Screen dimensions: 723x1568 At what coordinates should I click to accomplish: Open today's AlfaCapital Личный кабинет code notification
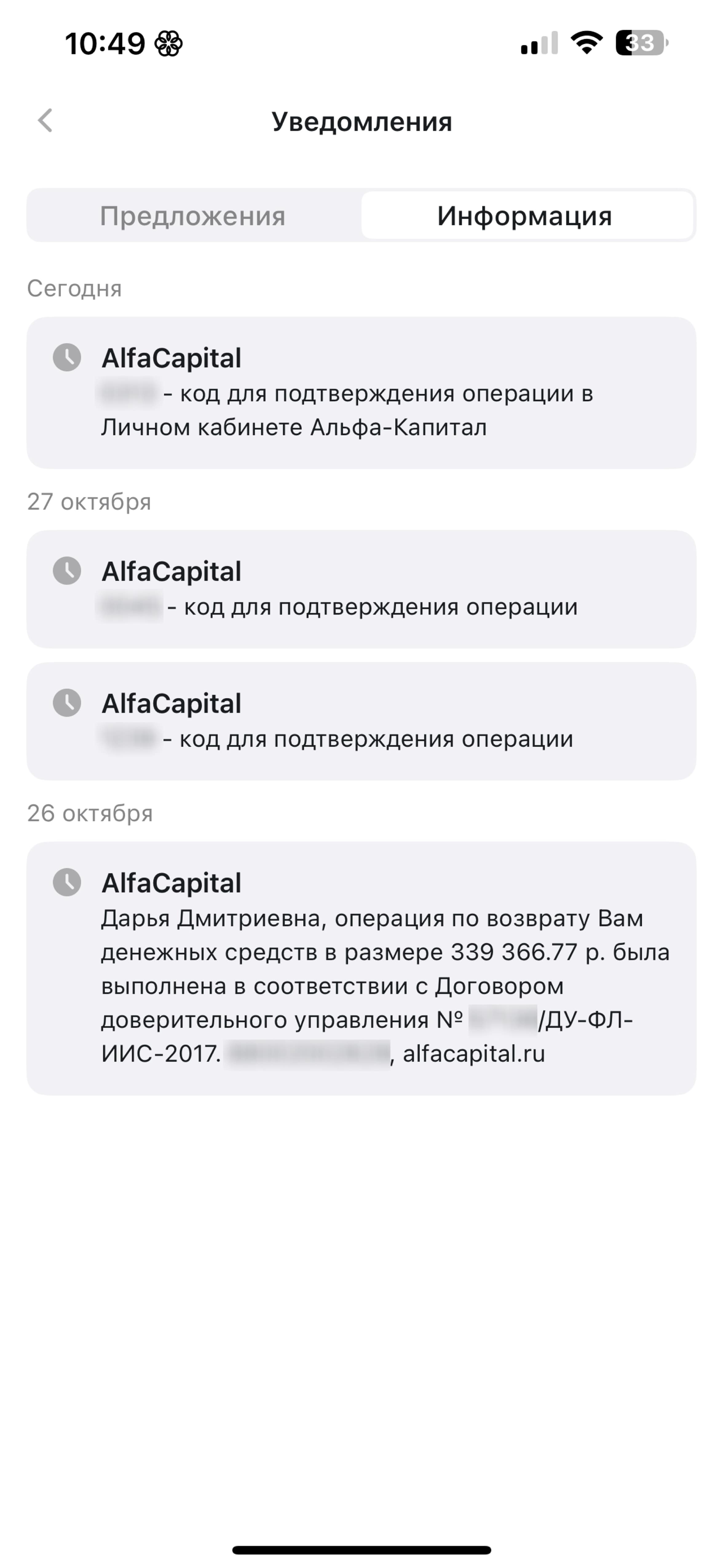tap(361, 392)
